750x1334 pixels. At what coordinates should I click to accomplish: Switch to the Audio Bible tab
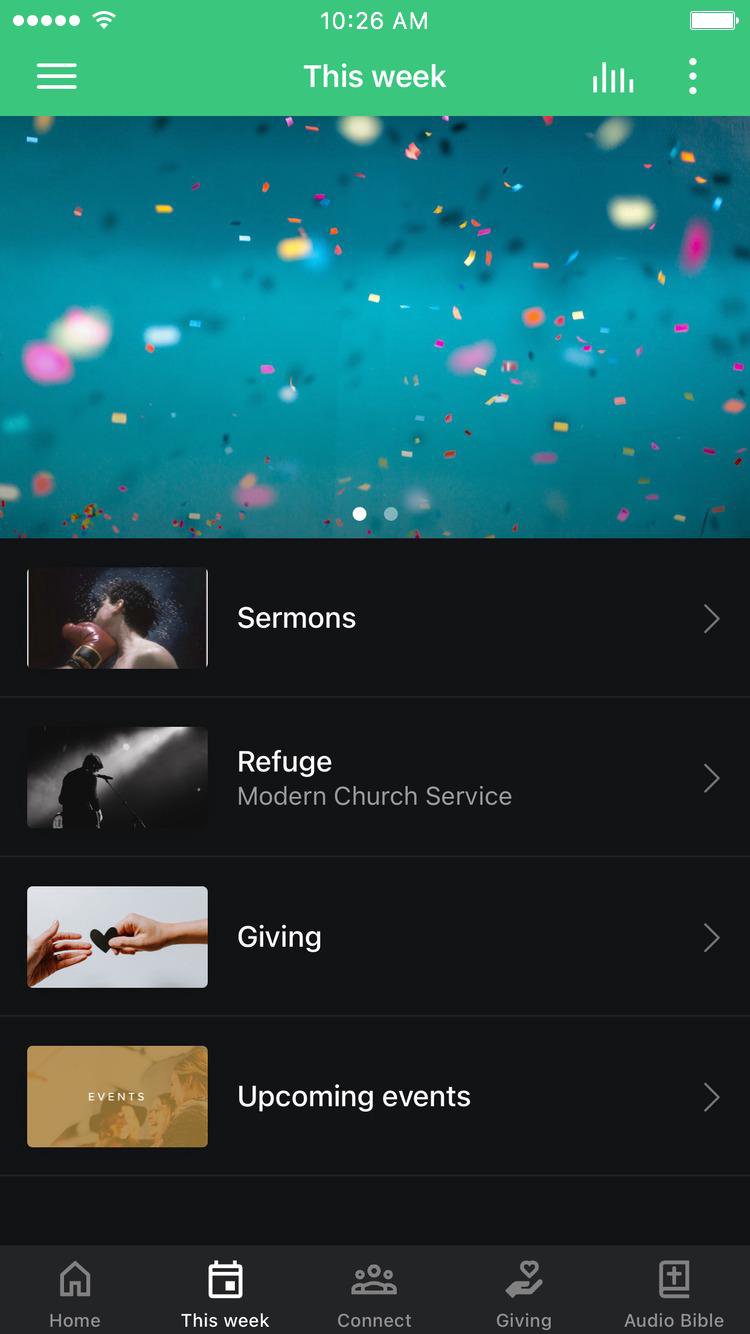click(x=674, y=1292)
